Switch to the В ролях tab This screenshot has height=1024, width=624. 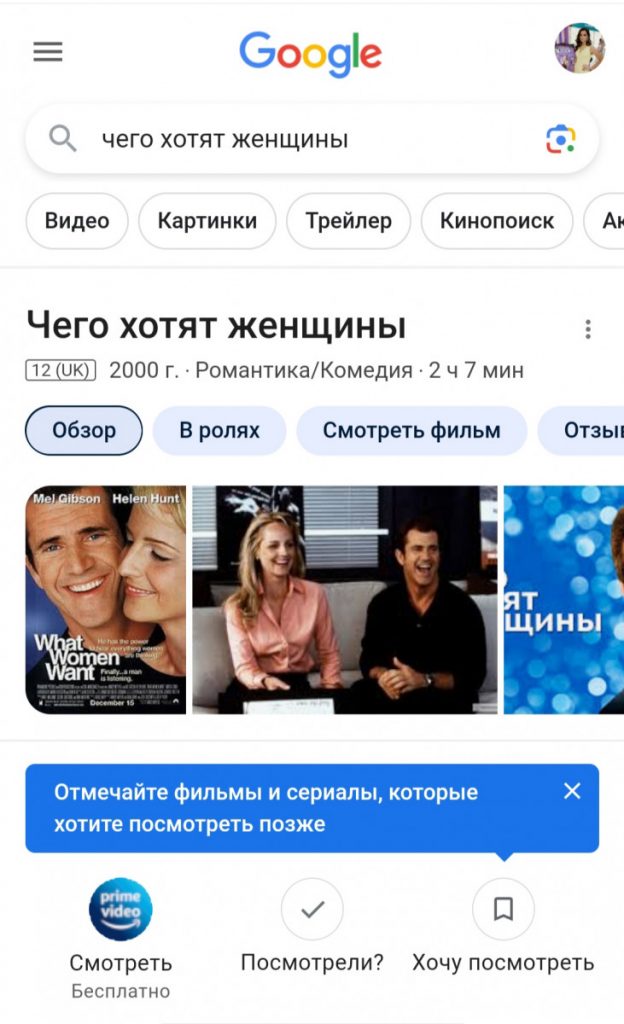point(219,430)
